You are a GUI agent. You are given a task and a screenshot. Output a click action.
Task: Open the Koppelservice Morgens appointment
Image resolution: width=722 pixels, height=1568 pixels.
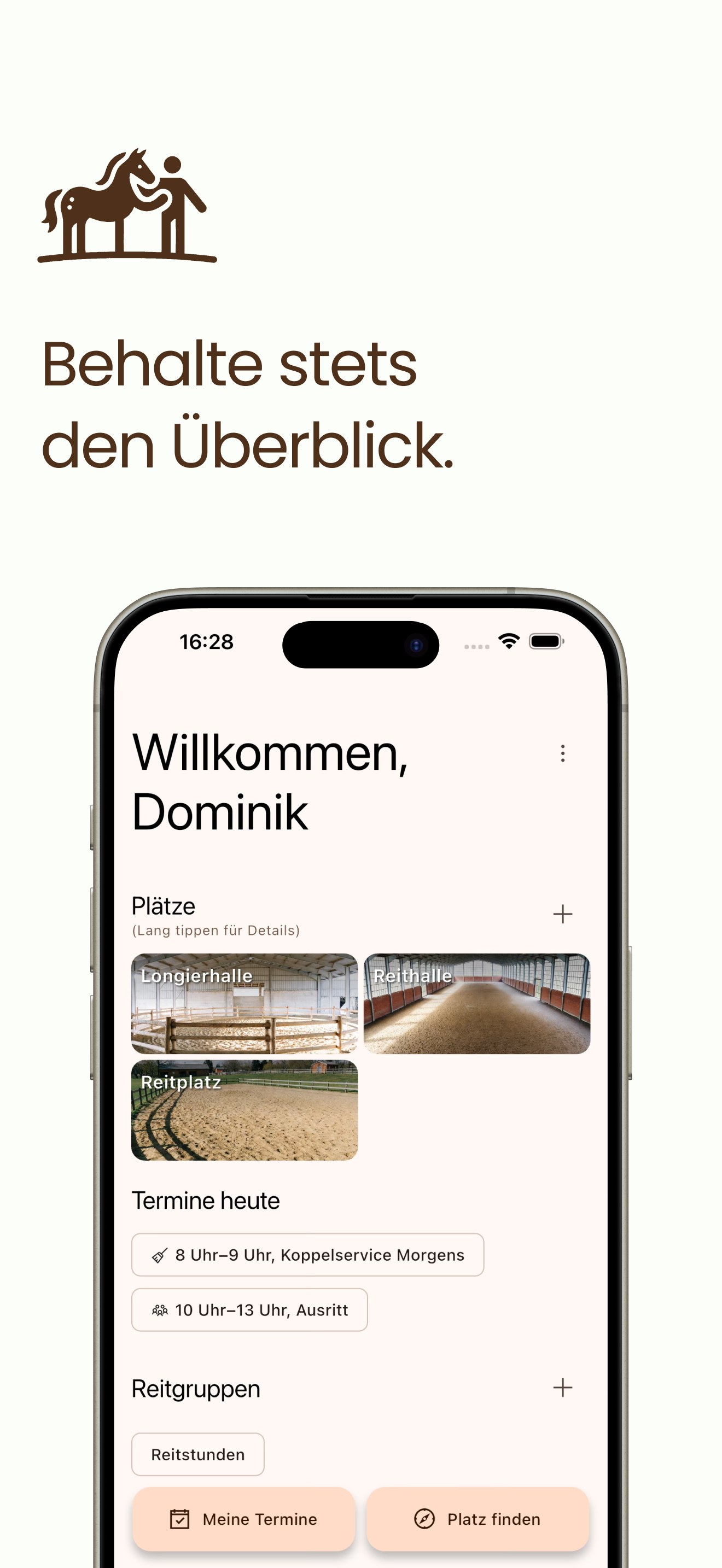tap(307, 1255)
